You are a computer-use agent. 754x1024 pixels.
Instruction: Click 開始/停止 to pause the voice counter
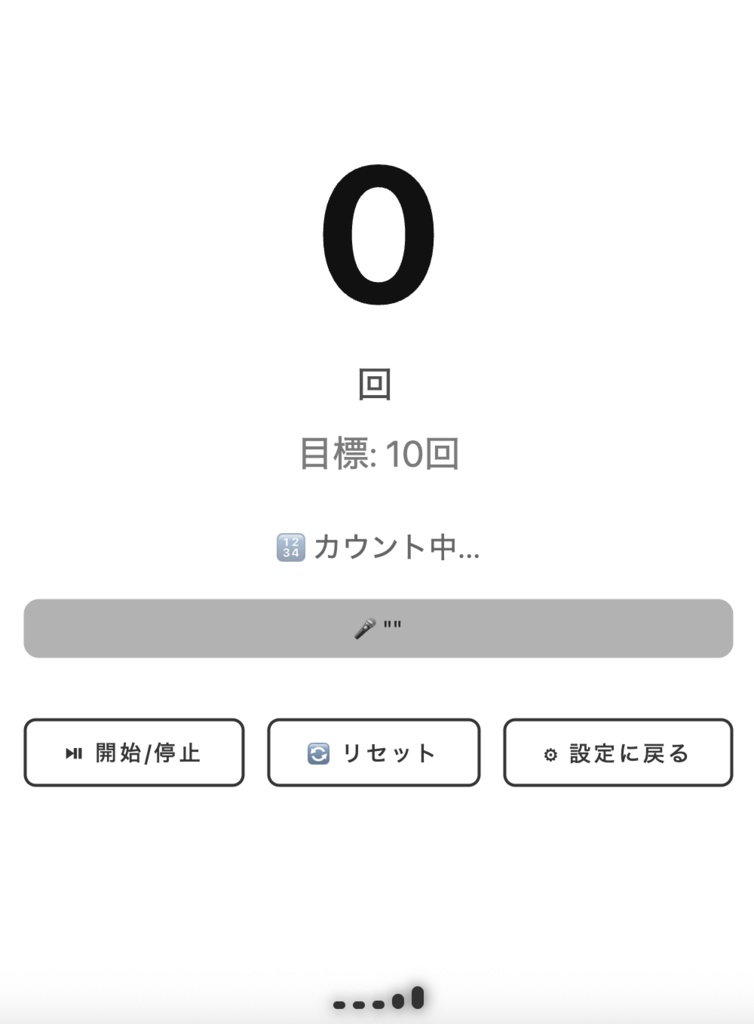(134, 753)
